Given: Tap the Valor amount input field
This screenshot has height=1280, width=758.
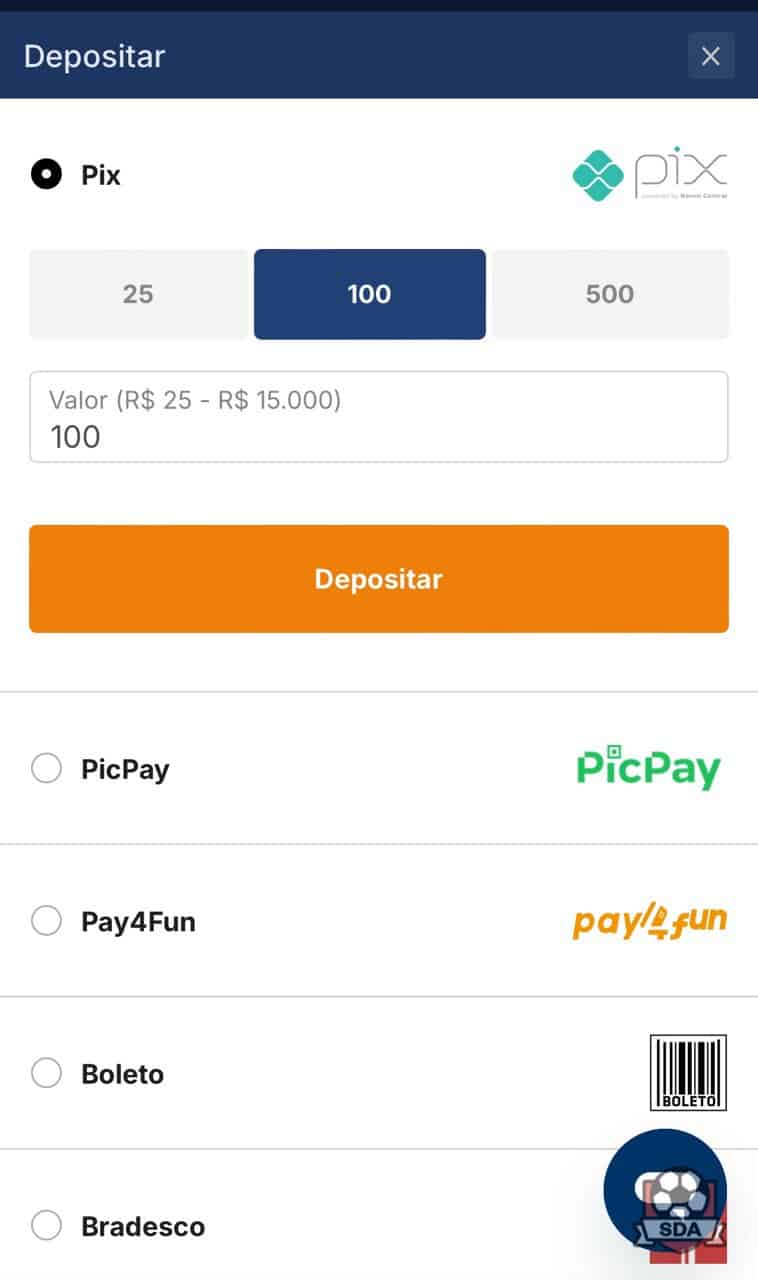Looking at the screenshot, I should pos(379,417).
